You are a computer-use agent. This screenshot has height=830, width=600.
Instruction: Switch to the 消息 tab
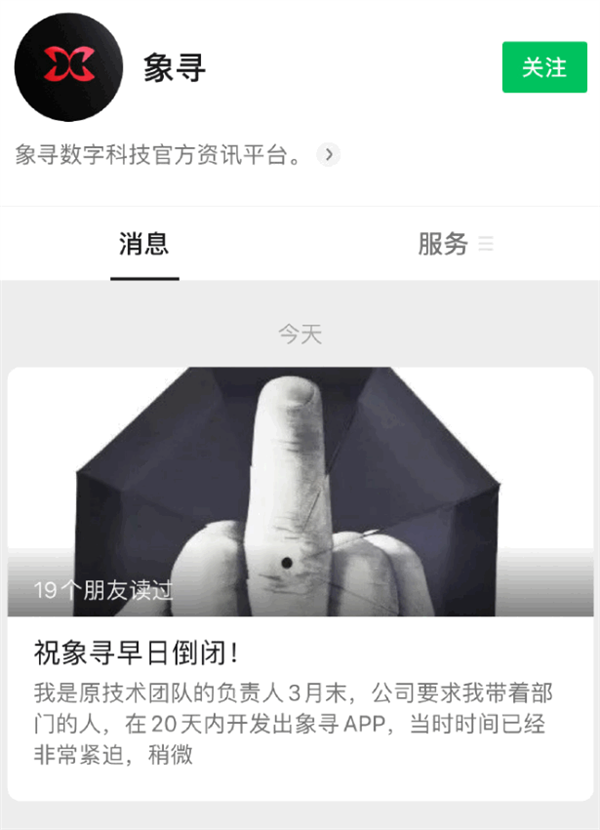(144, 243)
